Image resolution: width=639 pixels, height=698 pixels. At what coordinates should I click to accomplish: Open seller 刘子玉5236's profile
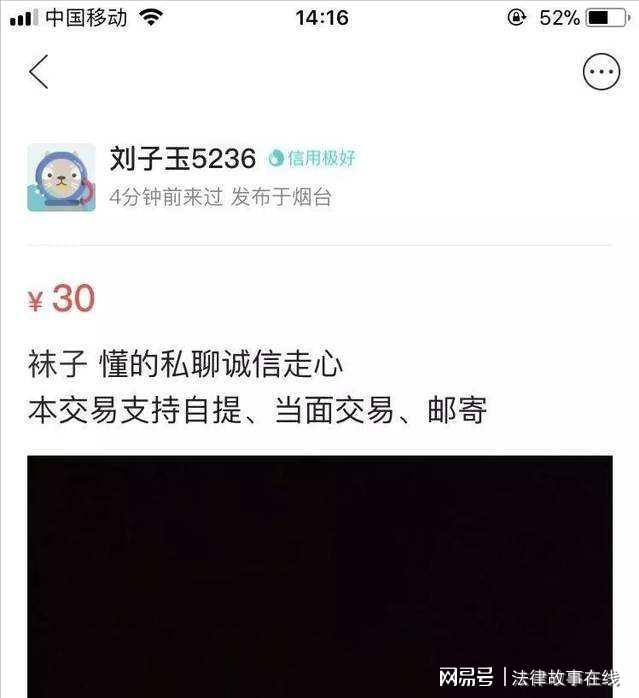click(x=184, y=158)
